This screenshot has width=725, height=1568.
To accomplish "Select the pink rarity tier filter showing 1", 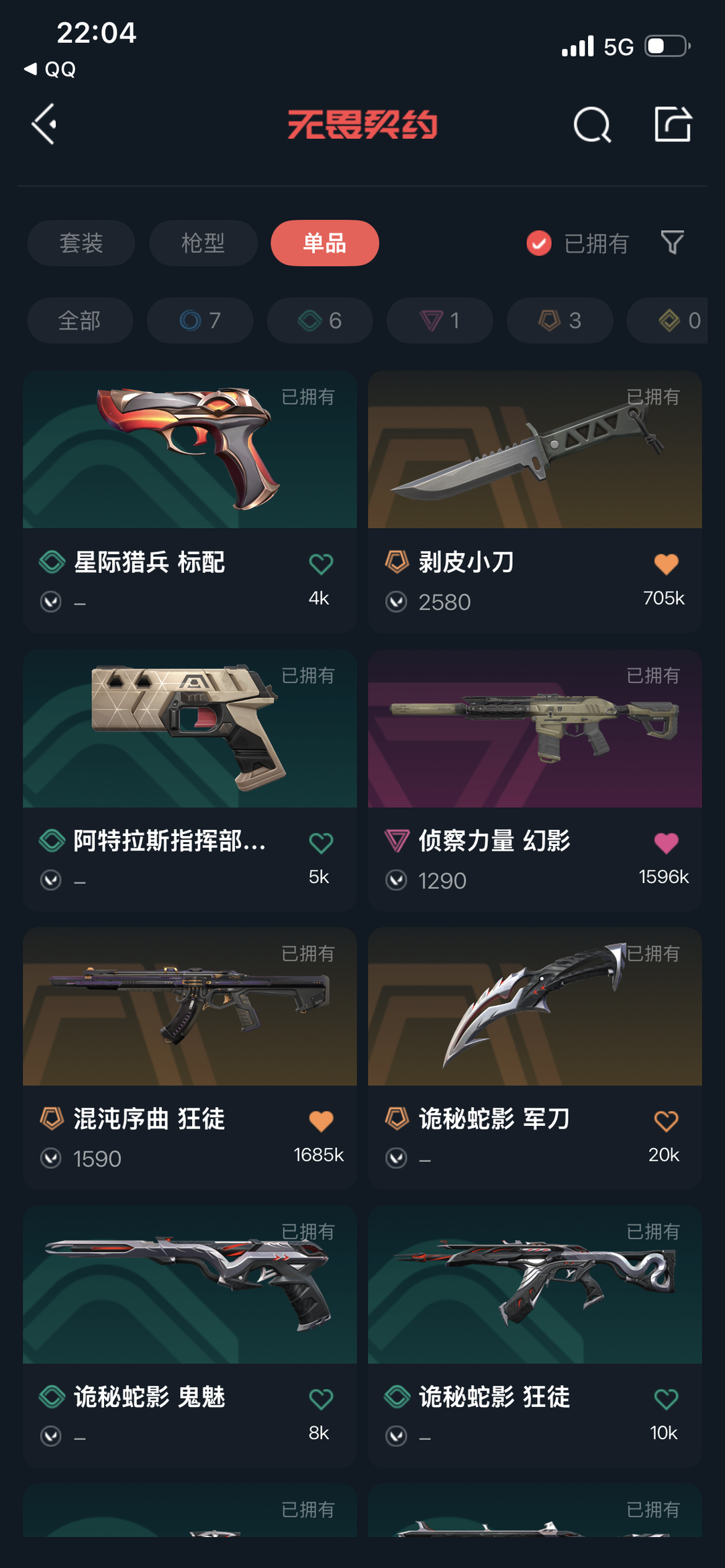I will pos(439,320).
